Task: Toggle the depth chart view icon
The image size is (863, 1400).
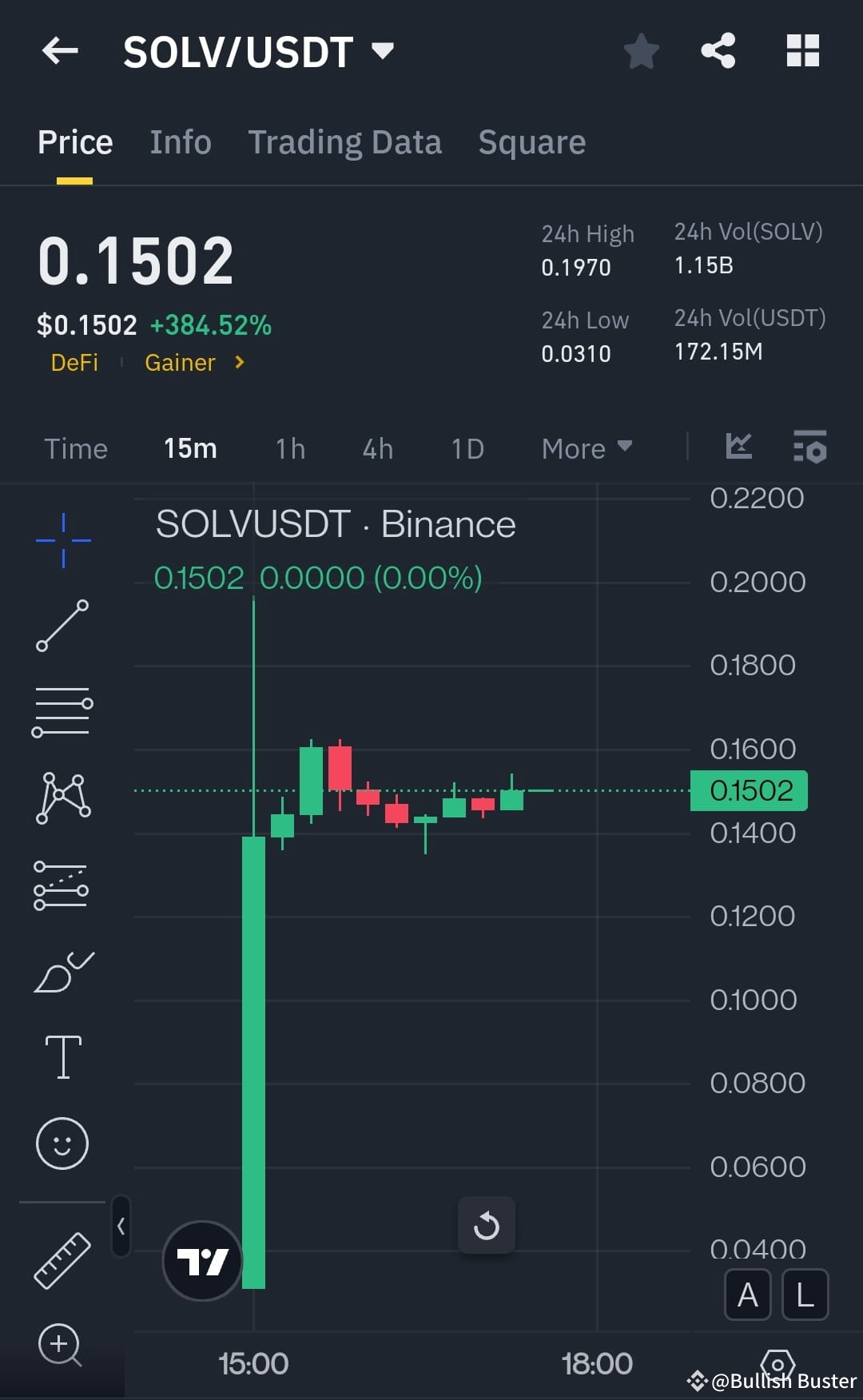Action: coord(738,447)
